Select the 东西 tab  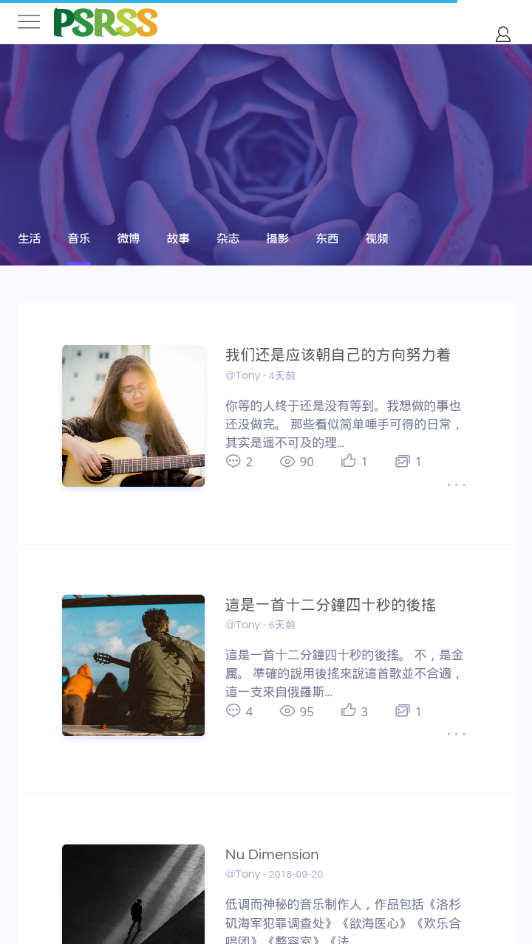click(x=327, y=238)
